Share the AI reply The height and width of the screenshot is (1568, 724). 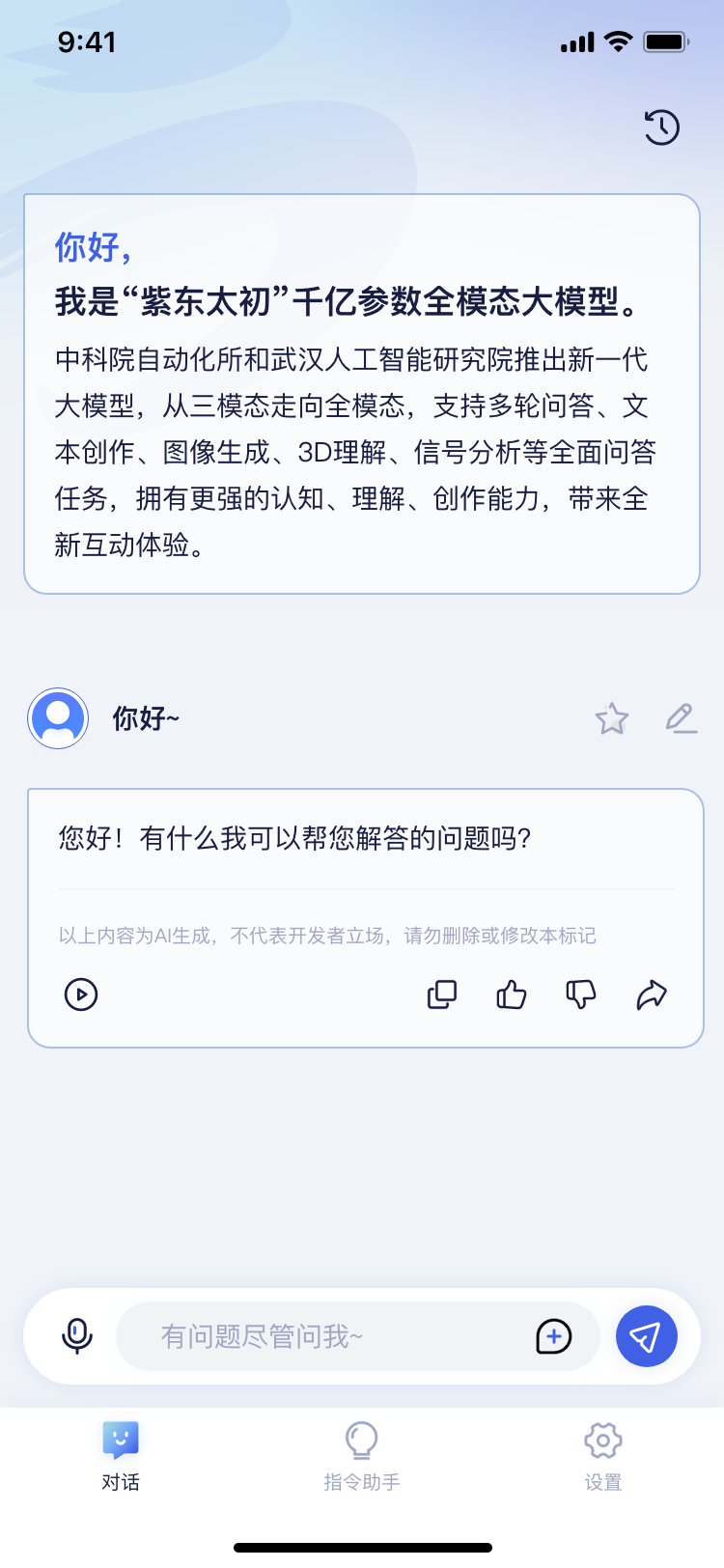[652, 994]
